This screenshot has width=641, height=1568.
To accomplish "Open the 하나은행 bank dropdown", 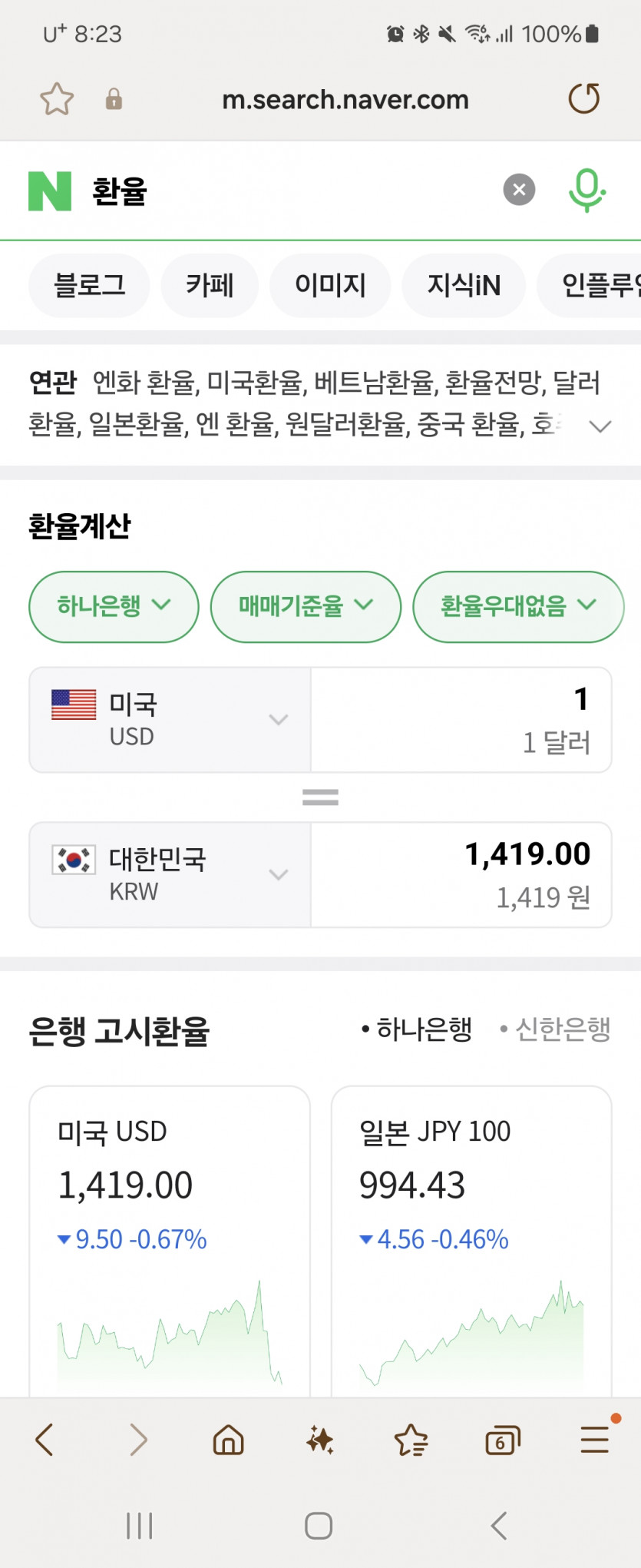I will click(x=114, y=606).
